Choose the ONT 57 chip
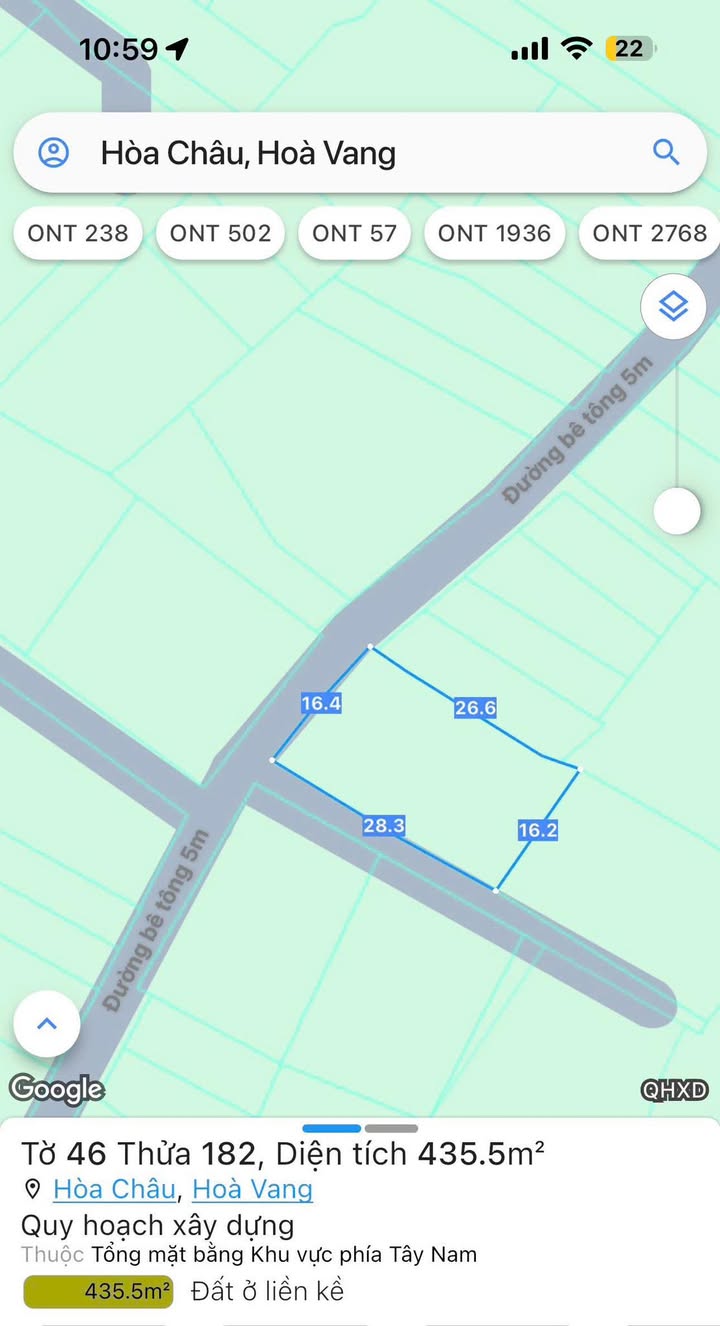 pyautogui.click(x=355, y=233)
